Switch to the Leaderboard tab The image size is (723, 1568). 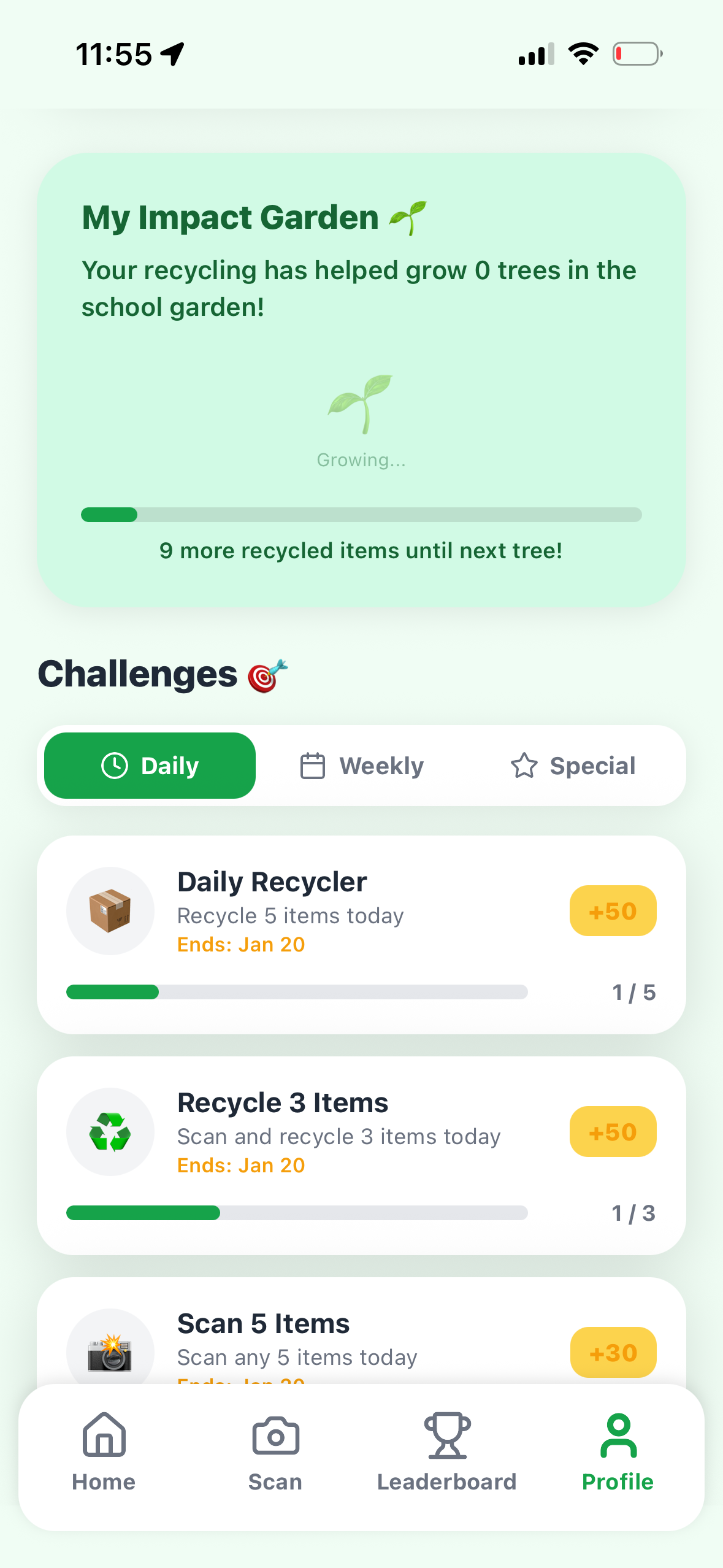[x=447, y=1452]
